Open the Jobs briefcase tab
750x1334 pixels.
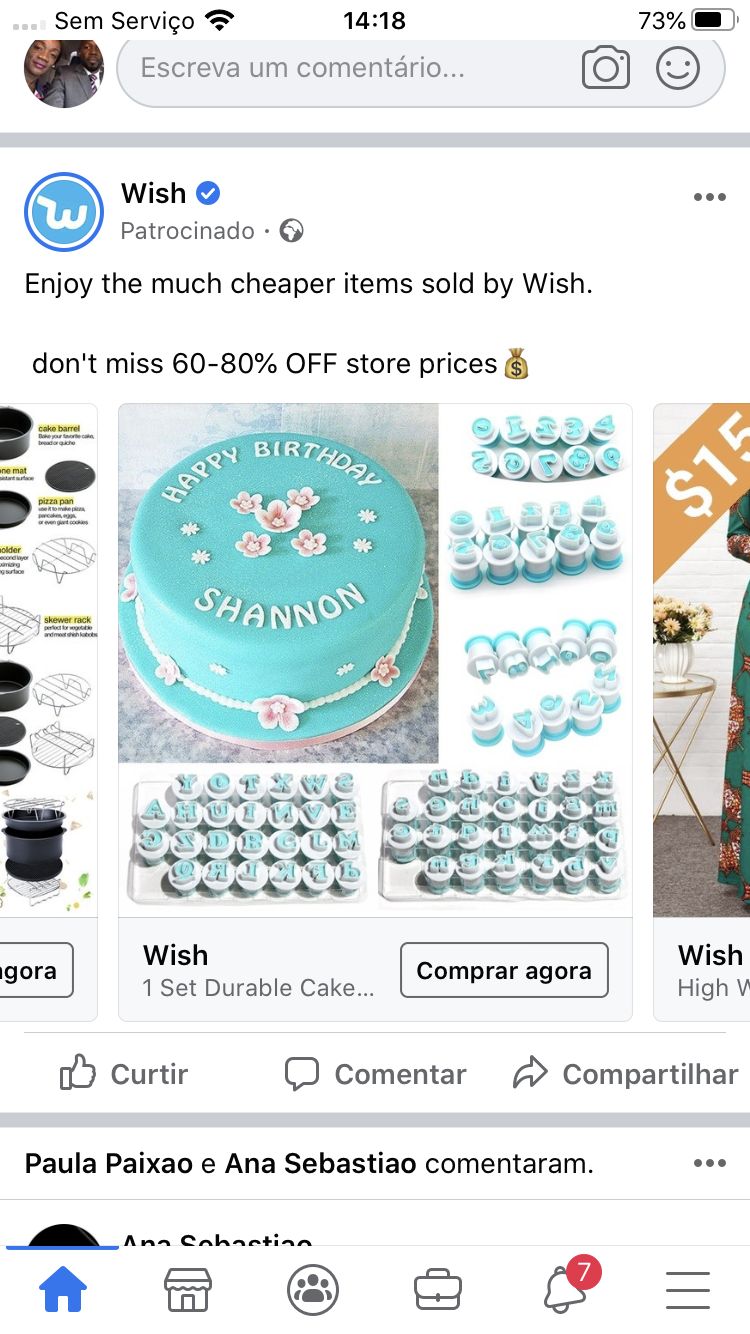pos(438,1290)
